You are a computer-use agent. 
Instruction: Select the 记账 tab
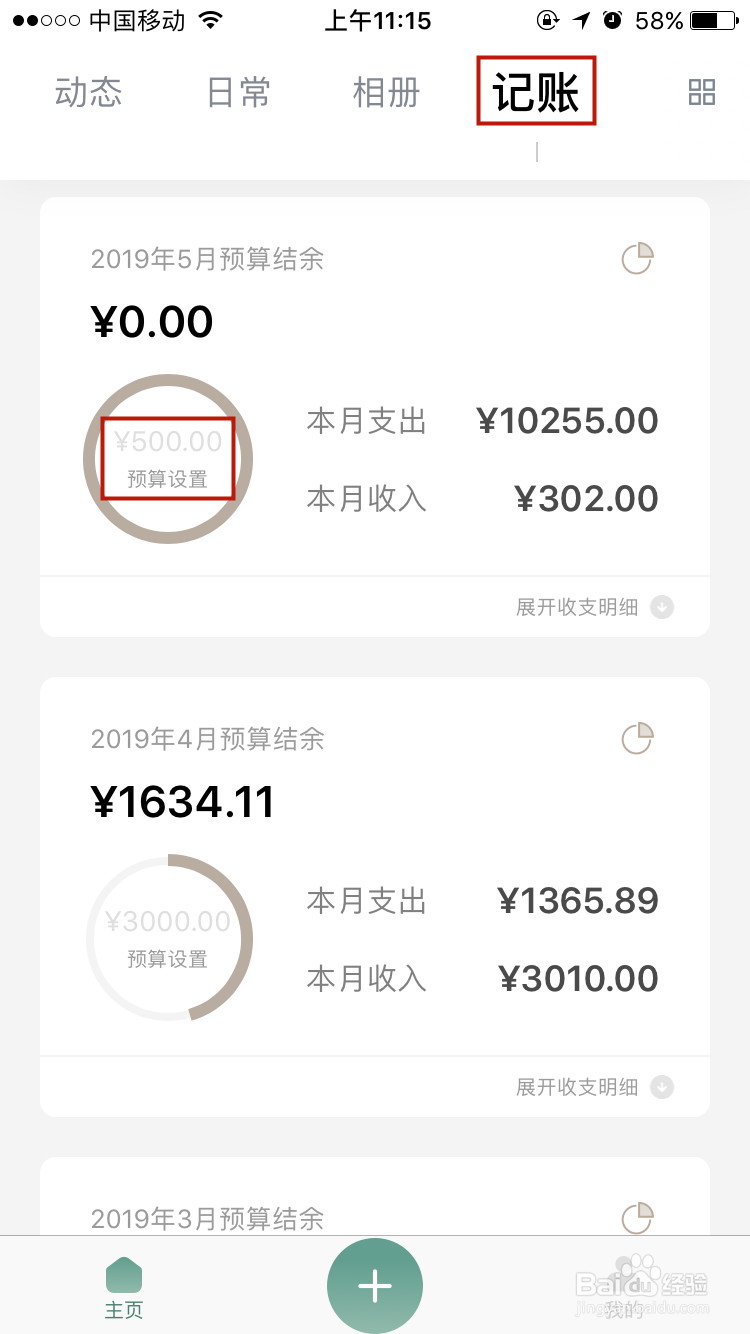point(536,92)
